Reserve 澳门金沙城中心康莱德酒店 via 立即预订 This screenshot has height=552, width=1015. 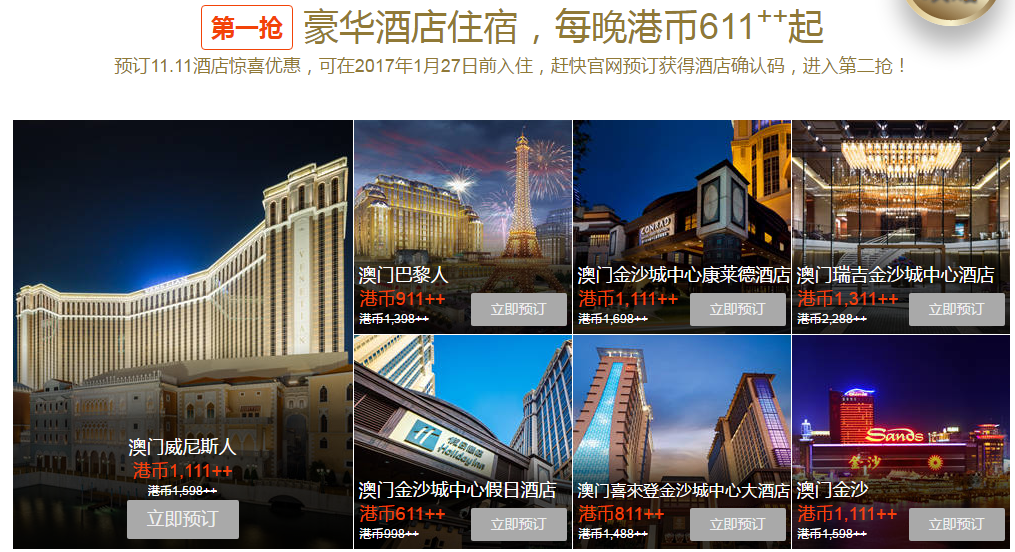[737, 309]
